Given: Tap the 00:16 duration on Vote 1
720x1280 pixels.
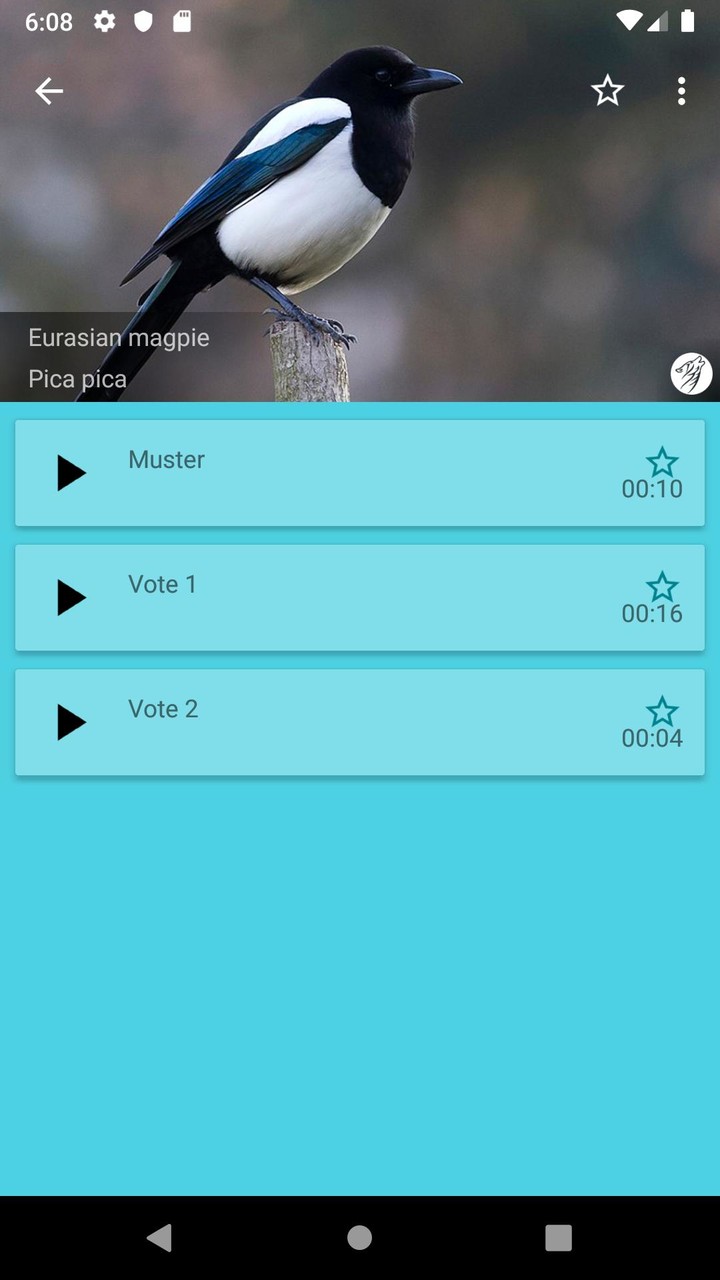Looking at the screenshot, I should click(651, 614).
